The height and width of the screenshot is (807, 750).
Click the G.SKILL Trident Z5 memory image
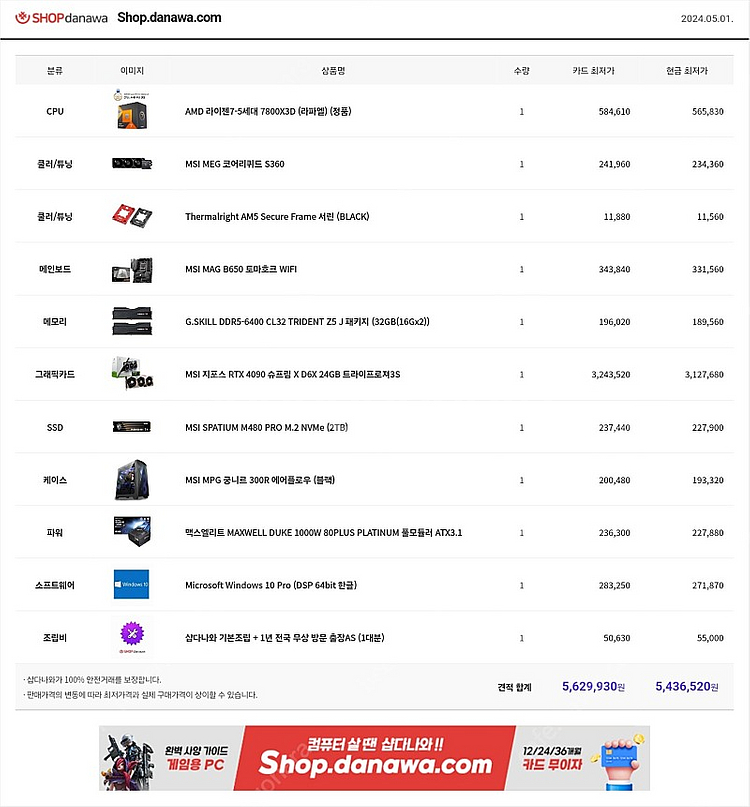(x=133, y=321)
